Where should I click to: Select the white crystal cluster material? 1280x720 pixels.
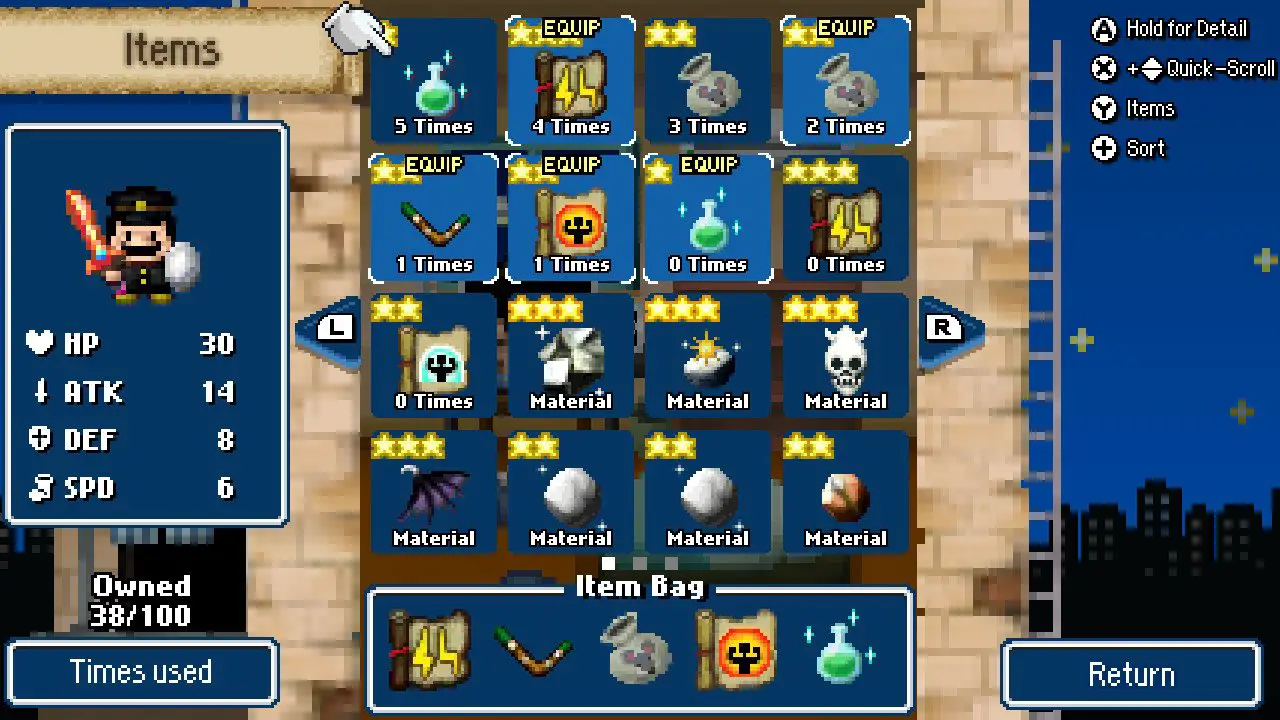tap(571, 356)
